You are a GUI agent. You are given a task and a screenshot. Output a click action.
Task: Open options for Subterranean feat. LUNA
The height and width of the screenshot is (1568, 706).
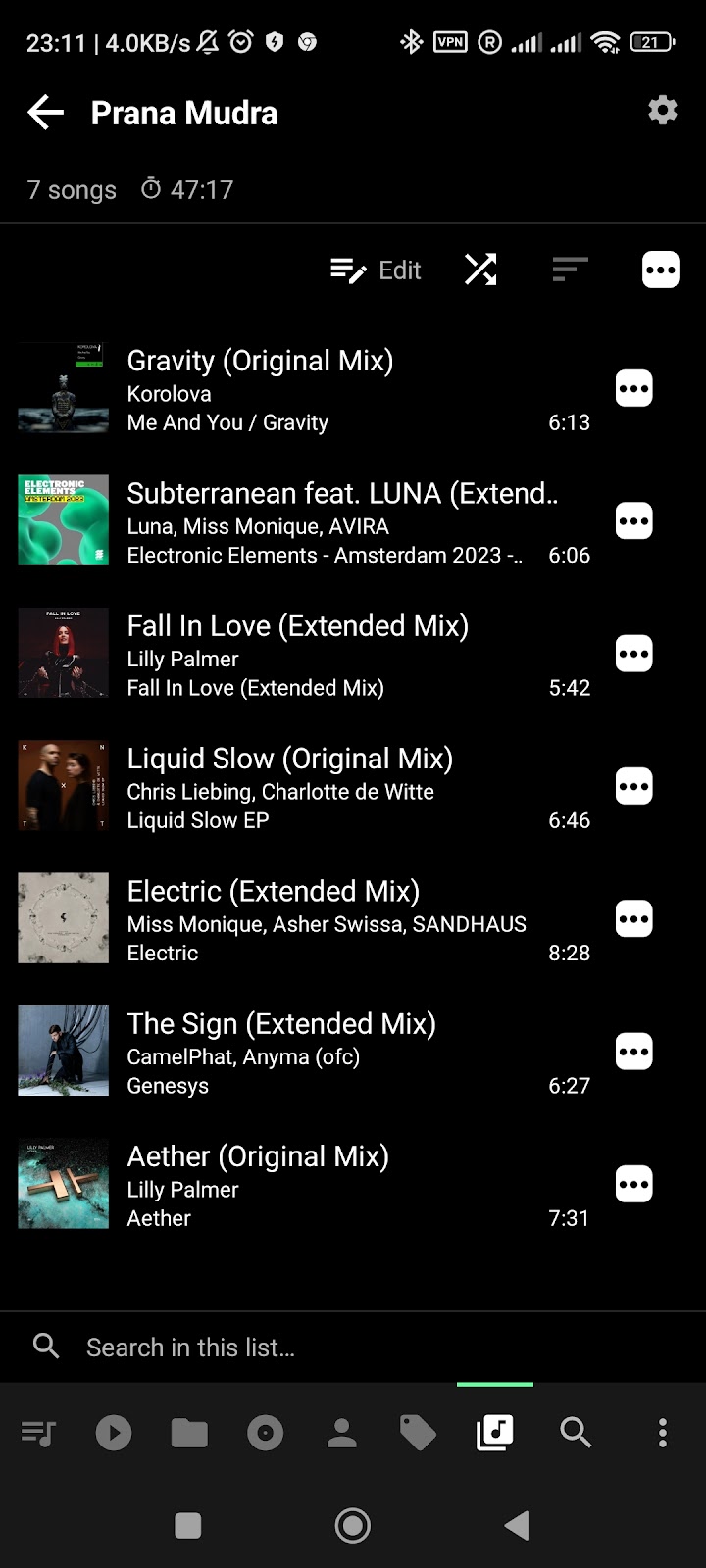pyautogui.click(x=633, y=521)
